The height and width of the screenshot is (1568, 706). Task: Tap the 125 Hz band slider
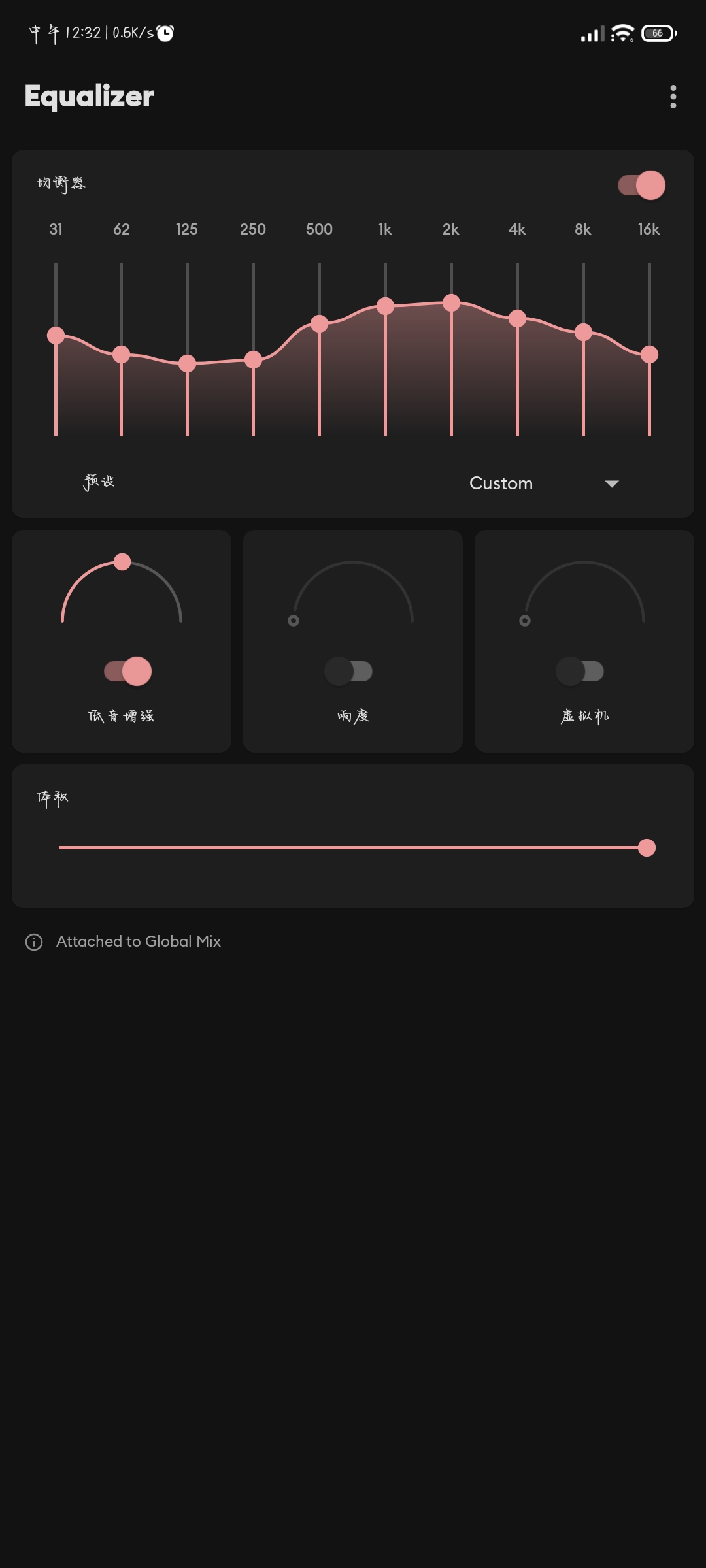tap(187, 363)
